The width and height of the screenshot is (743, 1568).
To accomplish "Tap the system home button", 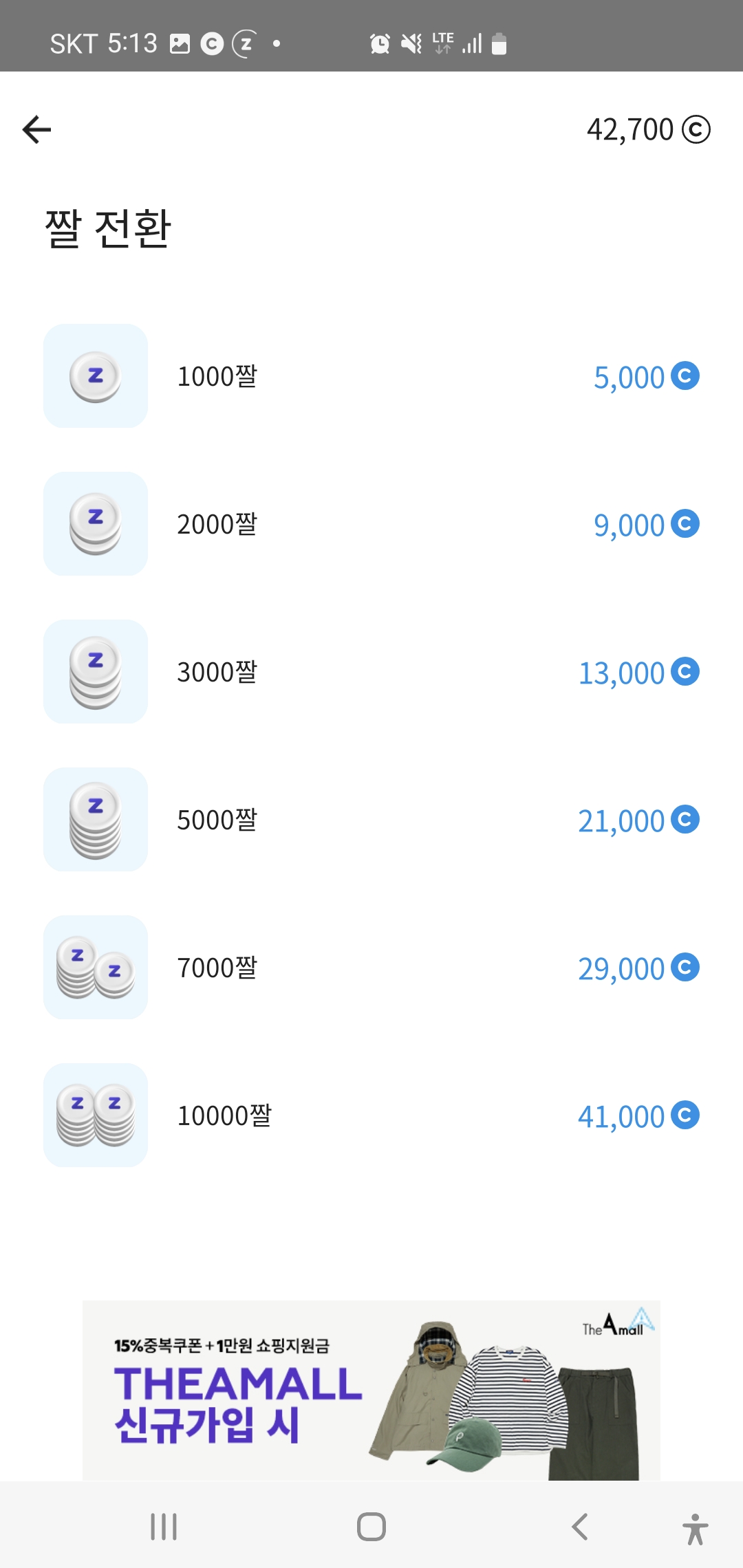I will pyautogui.click(x=371, y=1527).
